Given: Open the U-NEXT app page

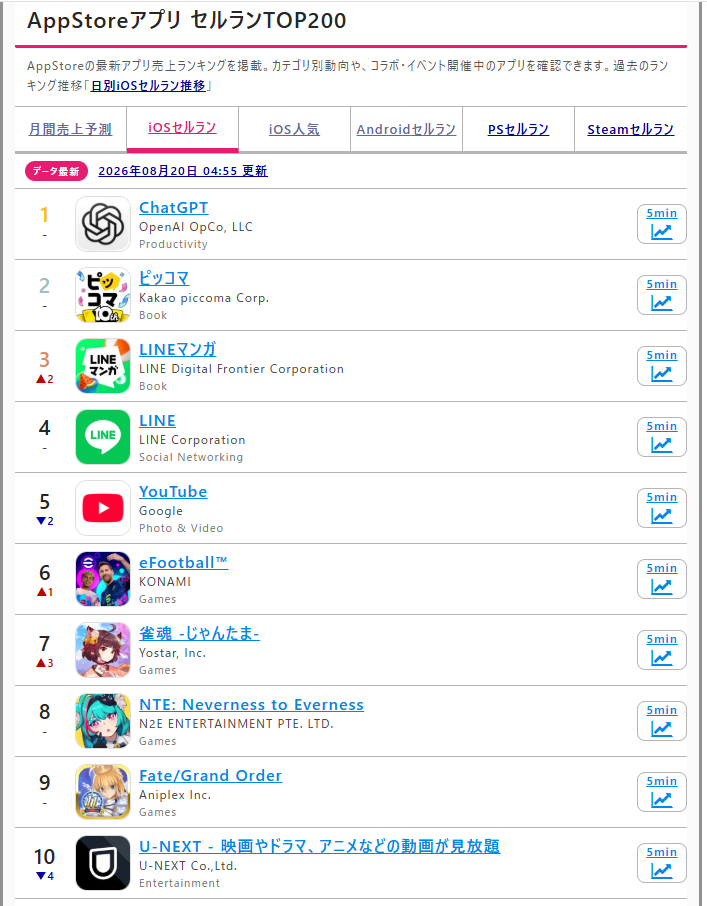Looking at the screenshot, I should (319, 846).
